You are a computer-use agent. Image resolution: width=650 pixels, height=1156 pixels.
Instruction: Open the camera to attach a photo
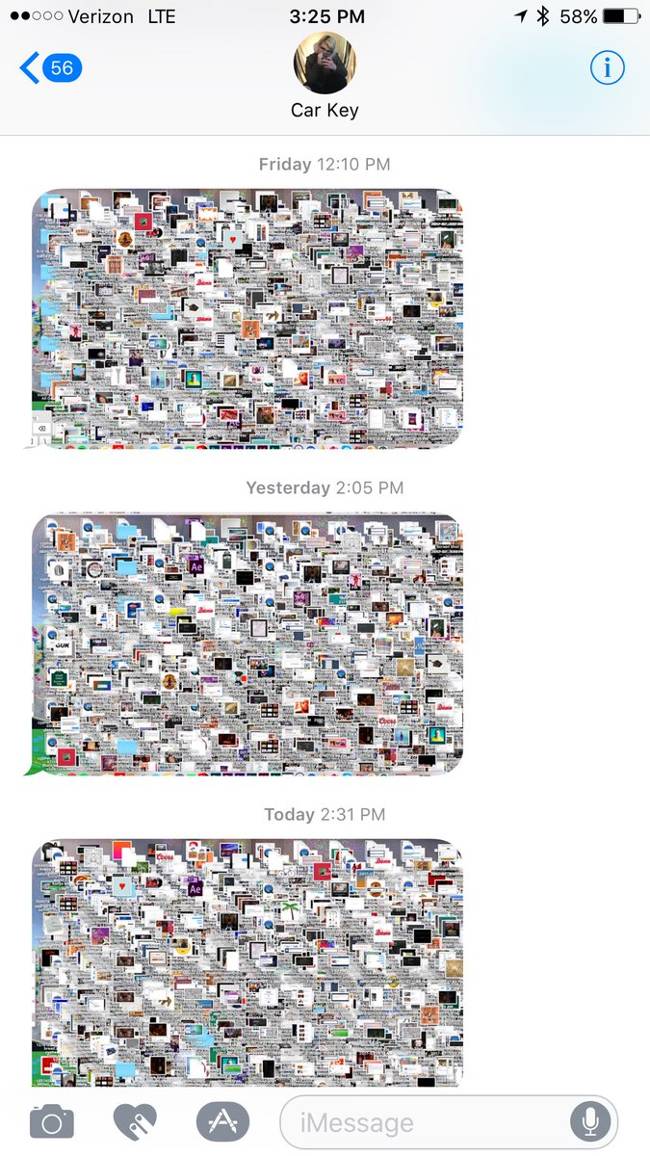pos(52,1123)
